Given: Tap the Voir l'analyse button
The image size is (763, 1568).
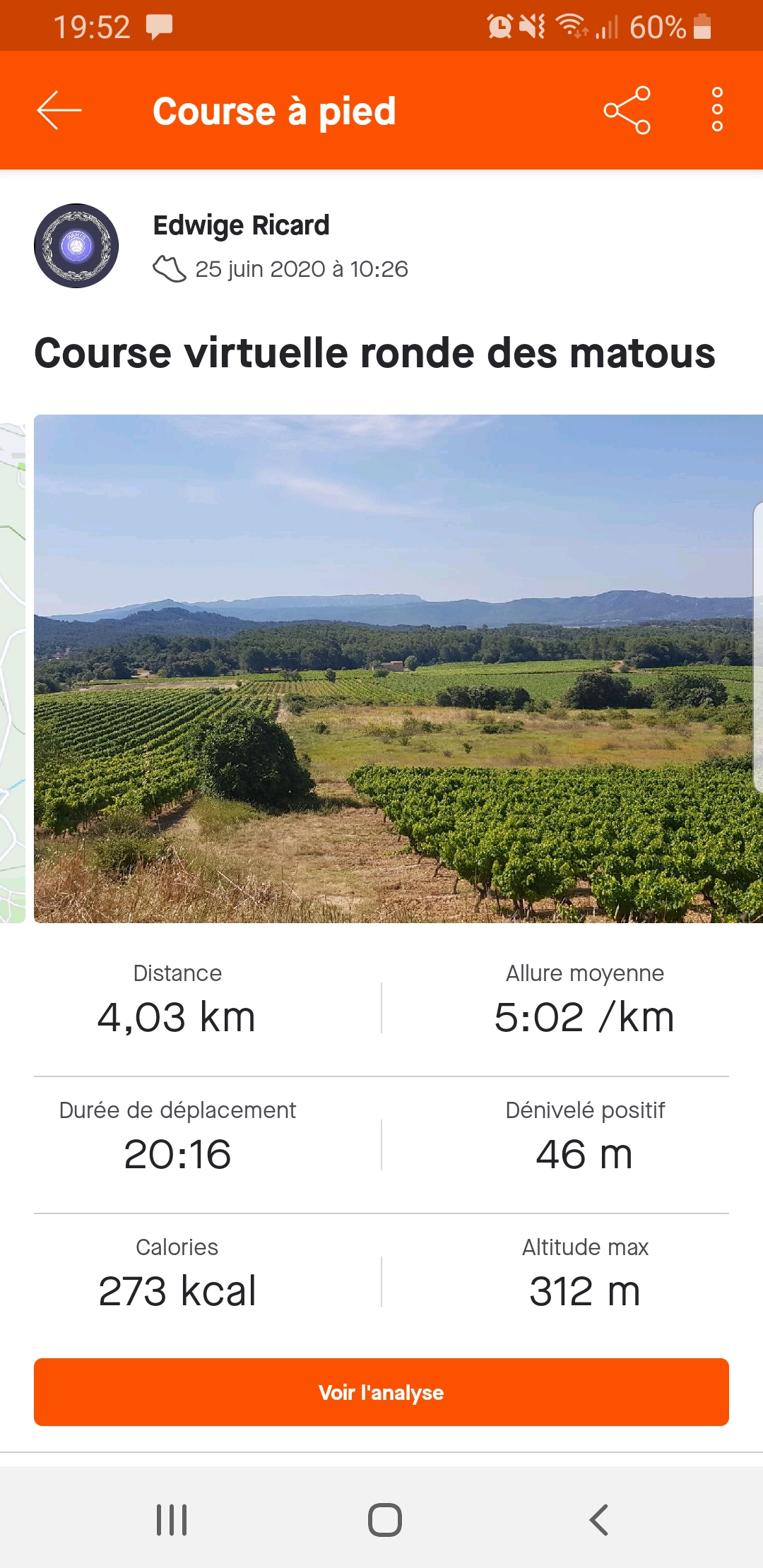Looking at the screenshot, I should click(x=381, y=1392).
